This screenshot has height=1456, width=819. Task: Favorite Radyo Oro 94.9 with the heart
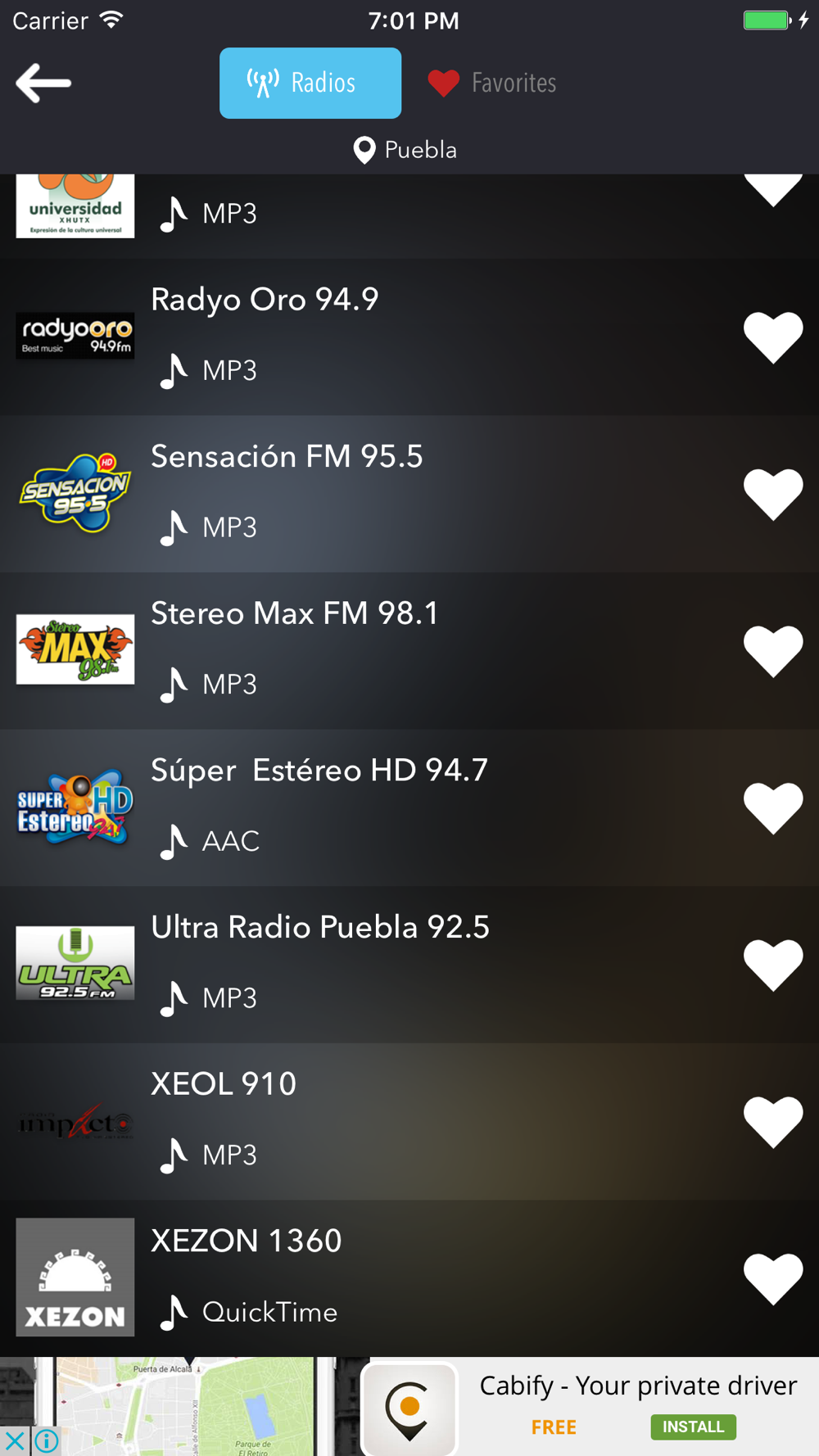coord(772,337)
